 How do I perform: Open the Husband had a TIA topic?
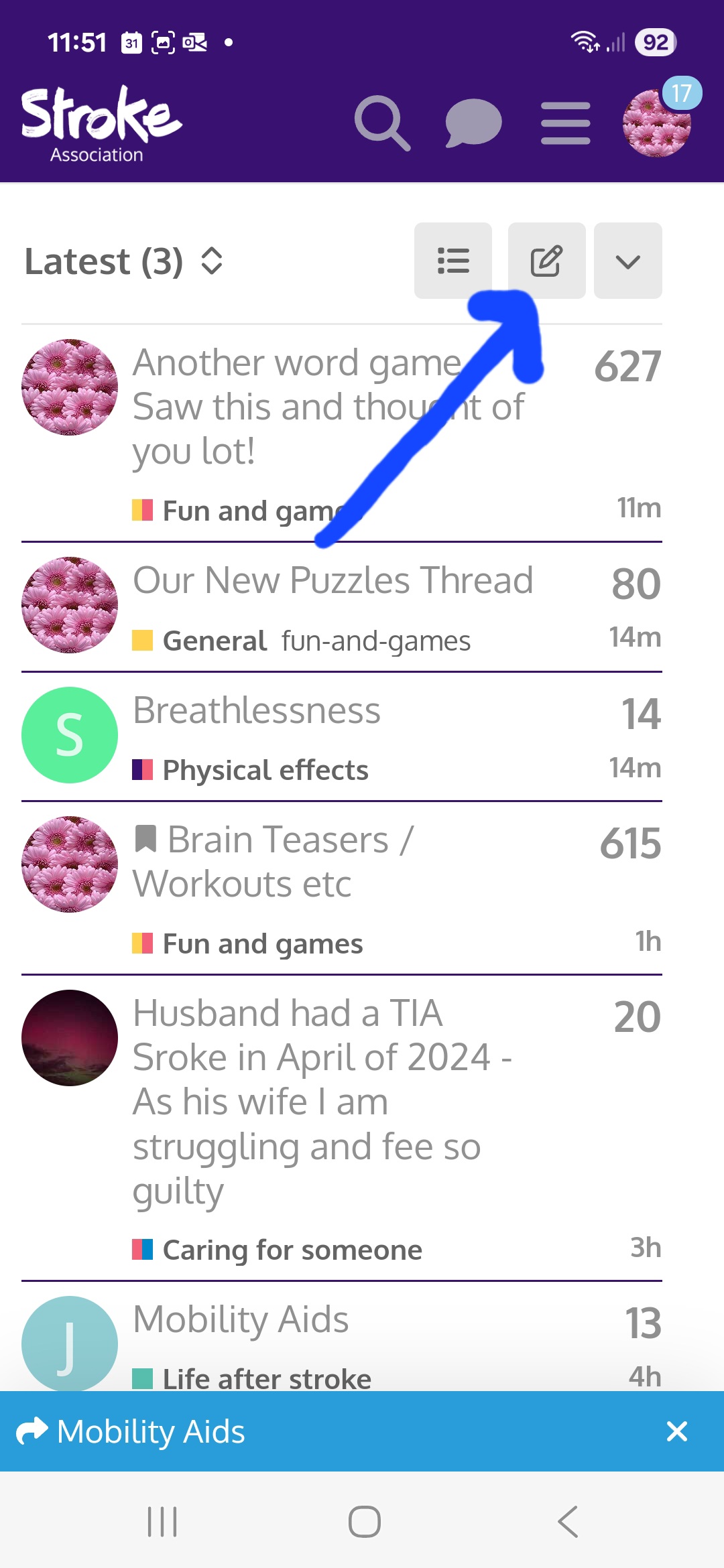tap(322, 1102)
